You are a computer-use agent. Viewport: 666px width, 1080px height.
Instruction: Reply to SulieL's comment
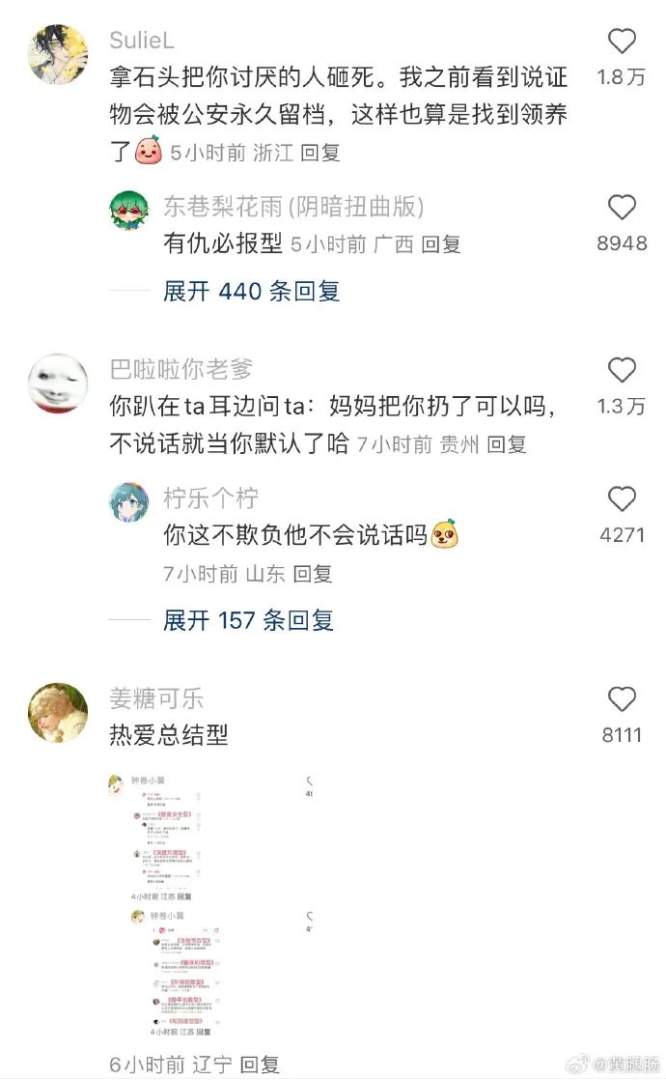click(x=320, y=153)
